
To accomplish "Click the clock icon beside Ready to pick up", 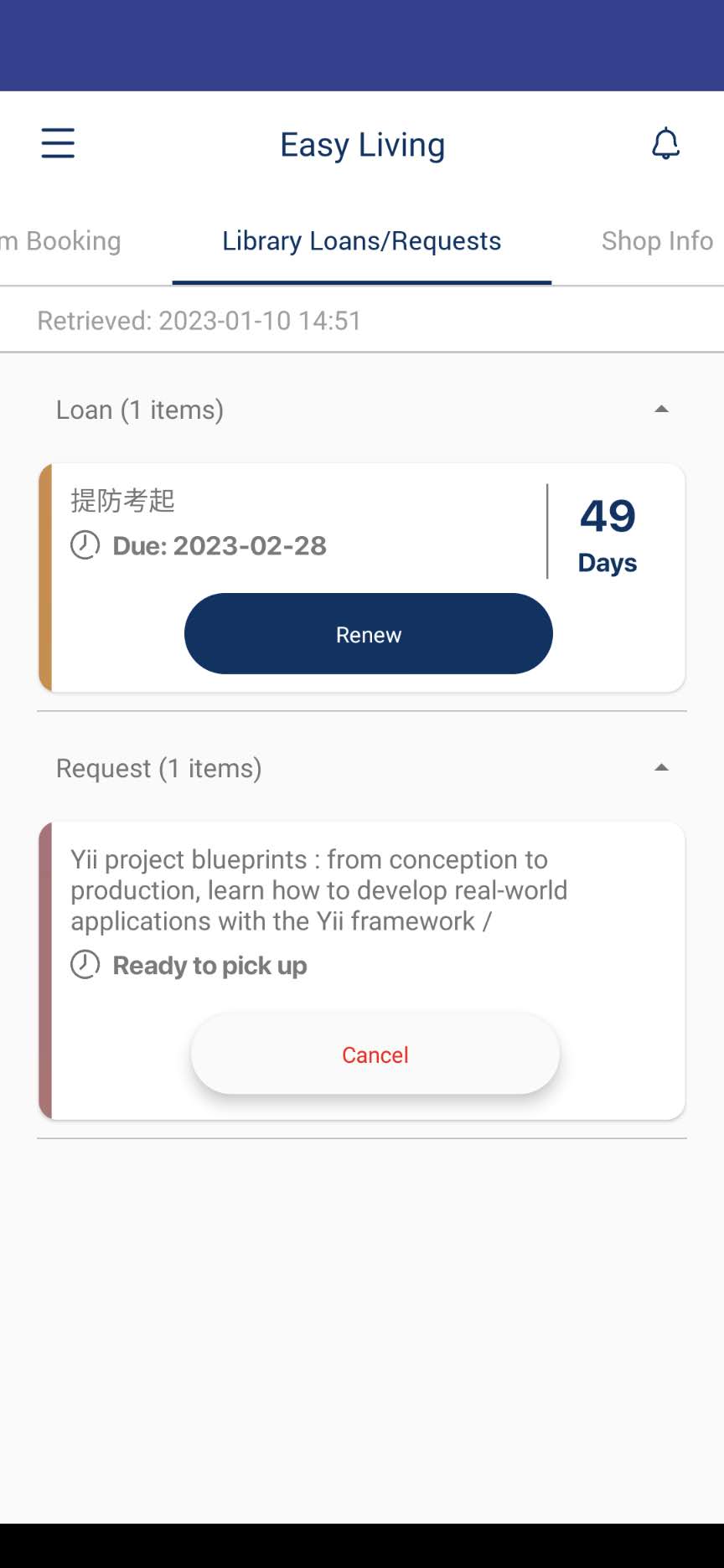I will [x=85, y=964].
